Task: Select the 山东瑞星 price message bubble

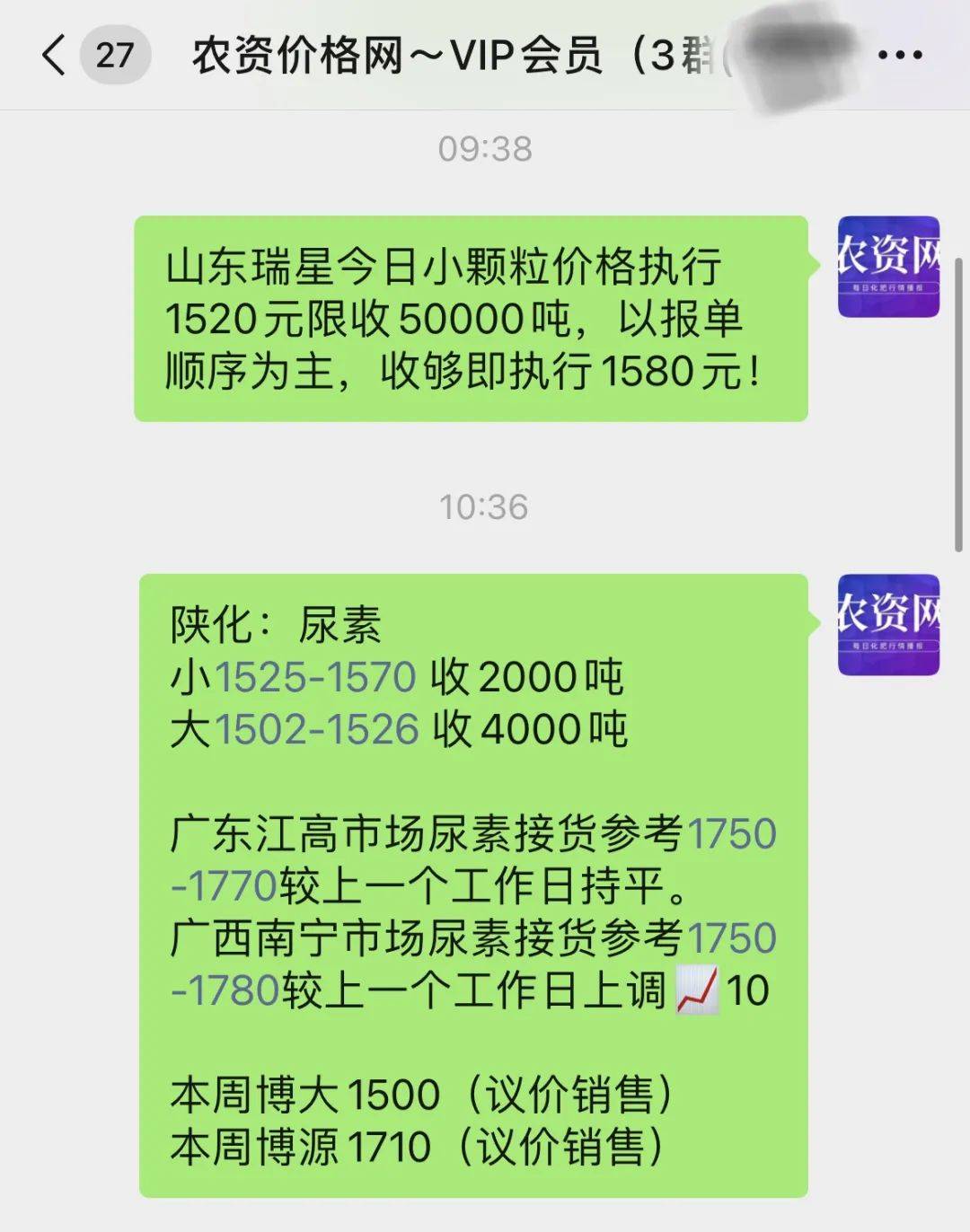Action: click(472, 319)
